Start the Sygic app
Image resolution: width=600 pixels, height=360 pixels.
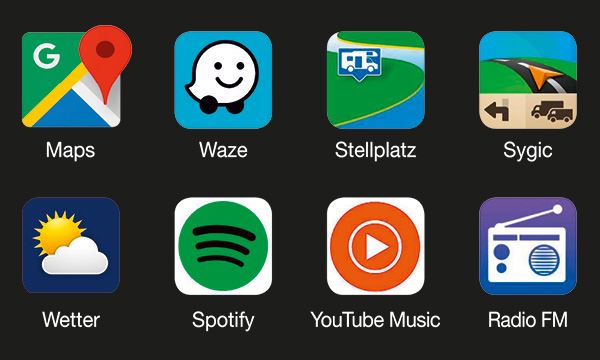(x=528, y=80)
